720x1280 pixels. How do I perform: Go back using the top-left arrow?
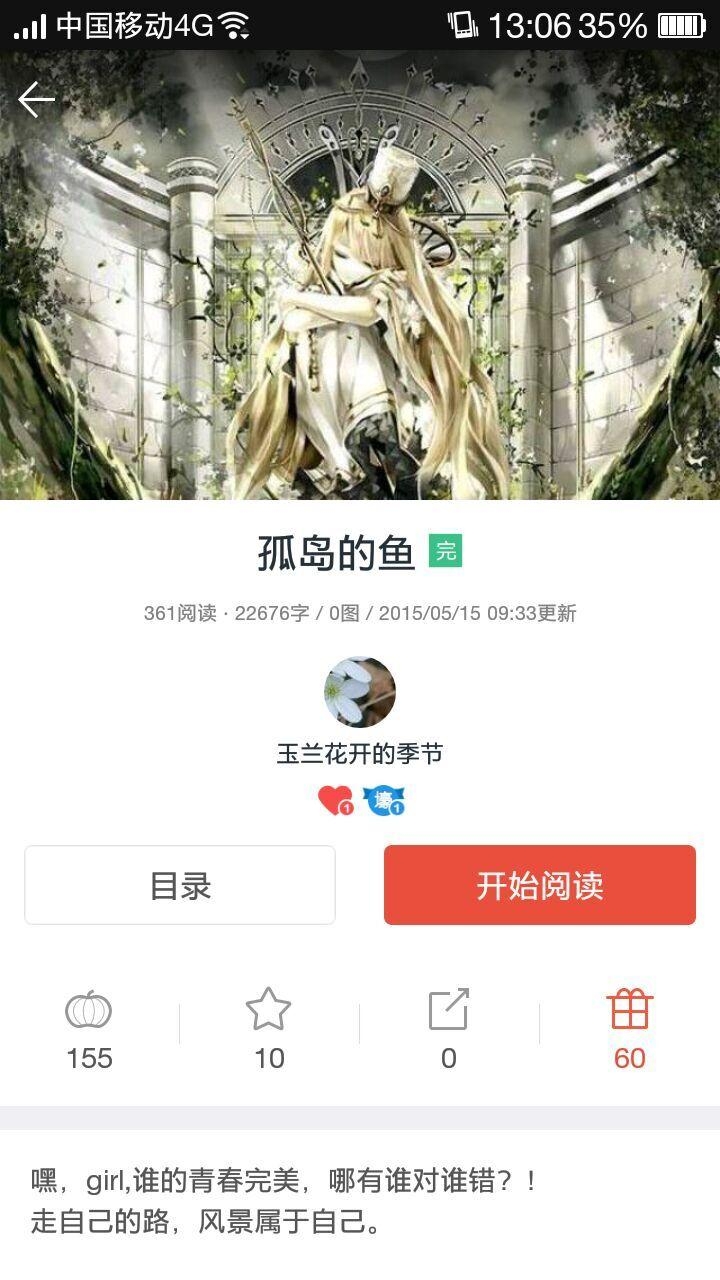click(x=36, y=99)
